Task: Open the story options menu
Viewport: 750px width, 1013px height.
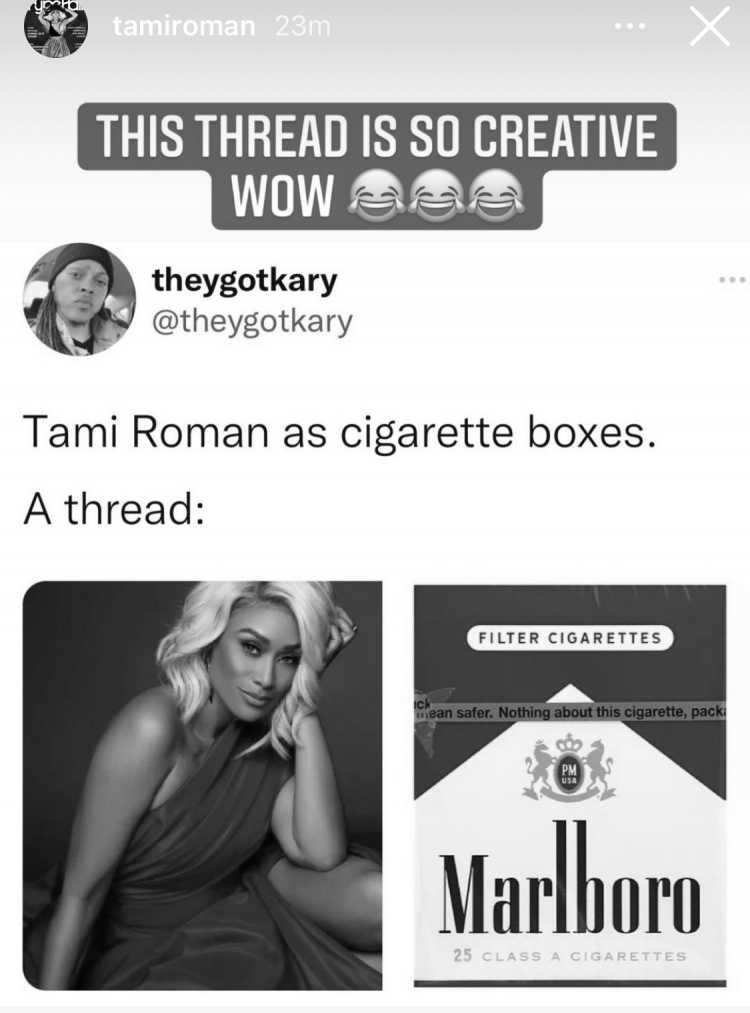Action: tap(629, 27)
